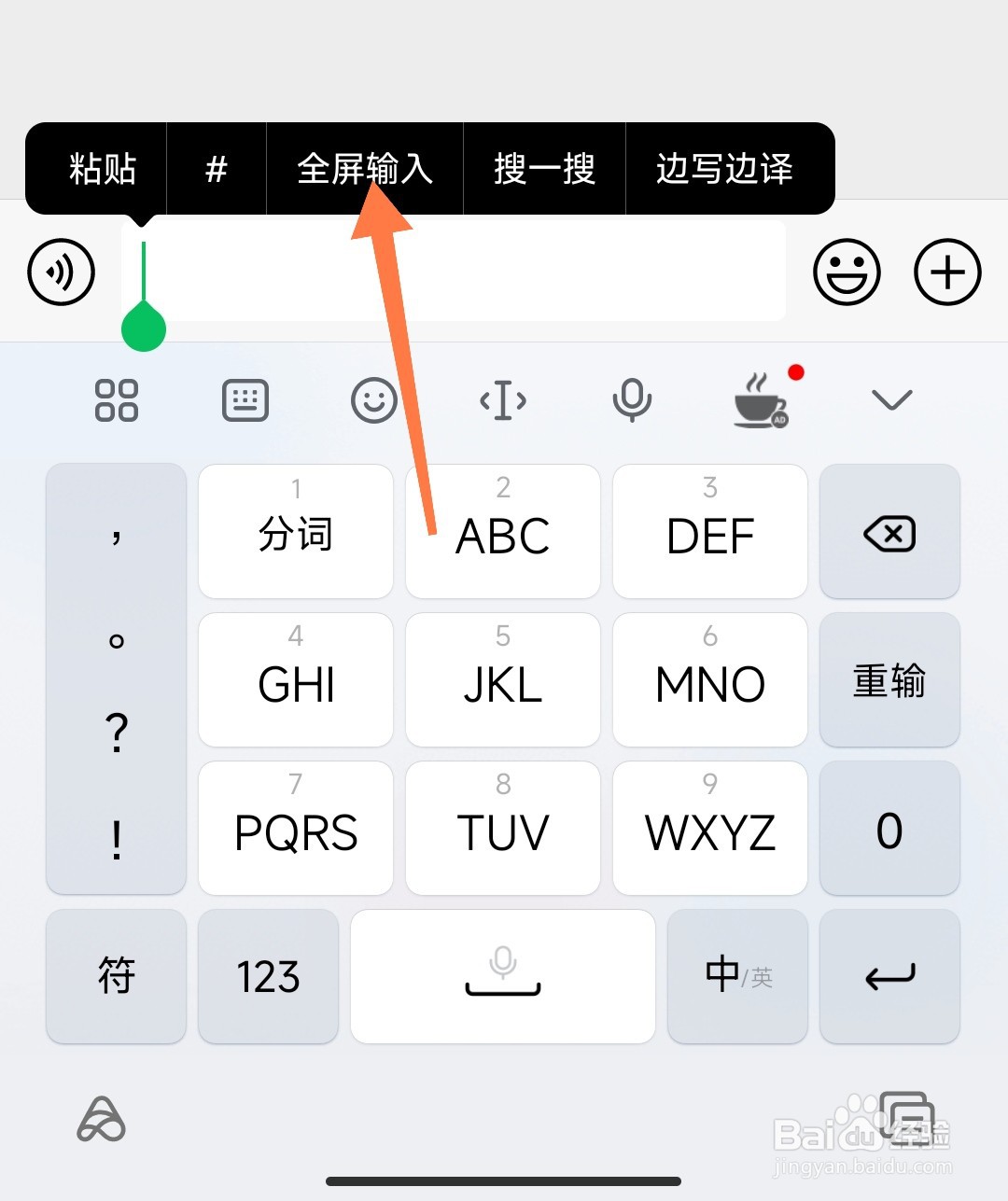Open the emoji panel from the toolbar
This screenshot has height=1201, width=1008.
click(x=373, y=400)
